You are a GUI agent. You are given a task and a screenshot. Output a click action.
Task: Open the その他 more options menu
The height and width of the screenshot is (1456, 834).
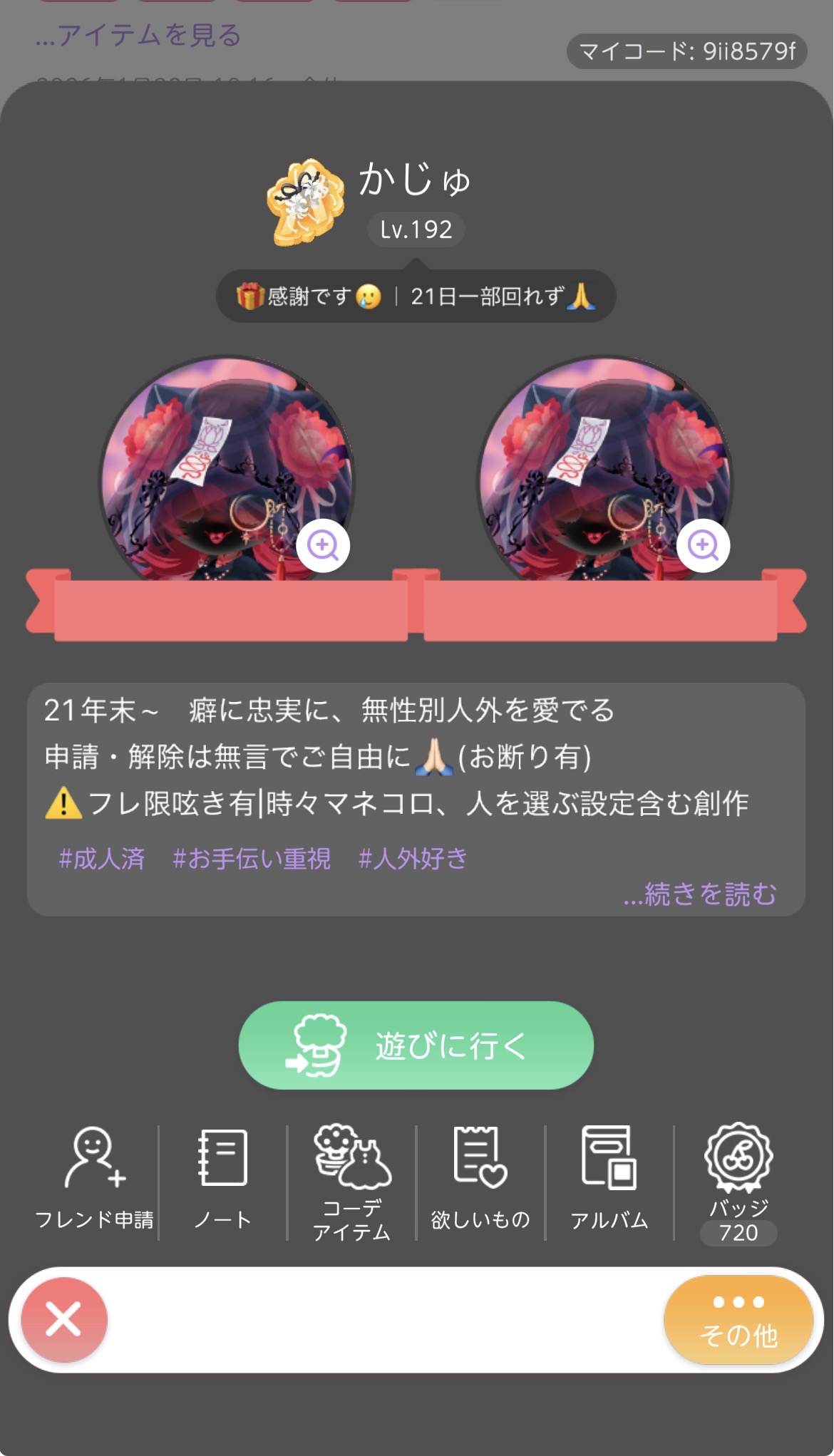click(x=738, y=1319)
